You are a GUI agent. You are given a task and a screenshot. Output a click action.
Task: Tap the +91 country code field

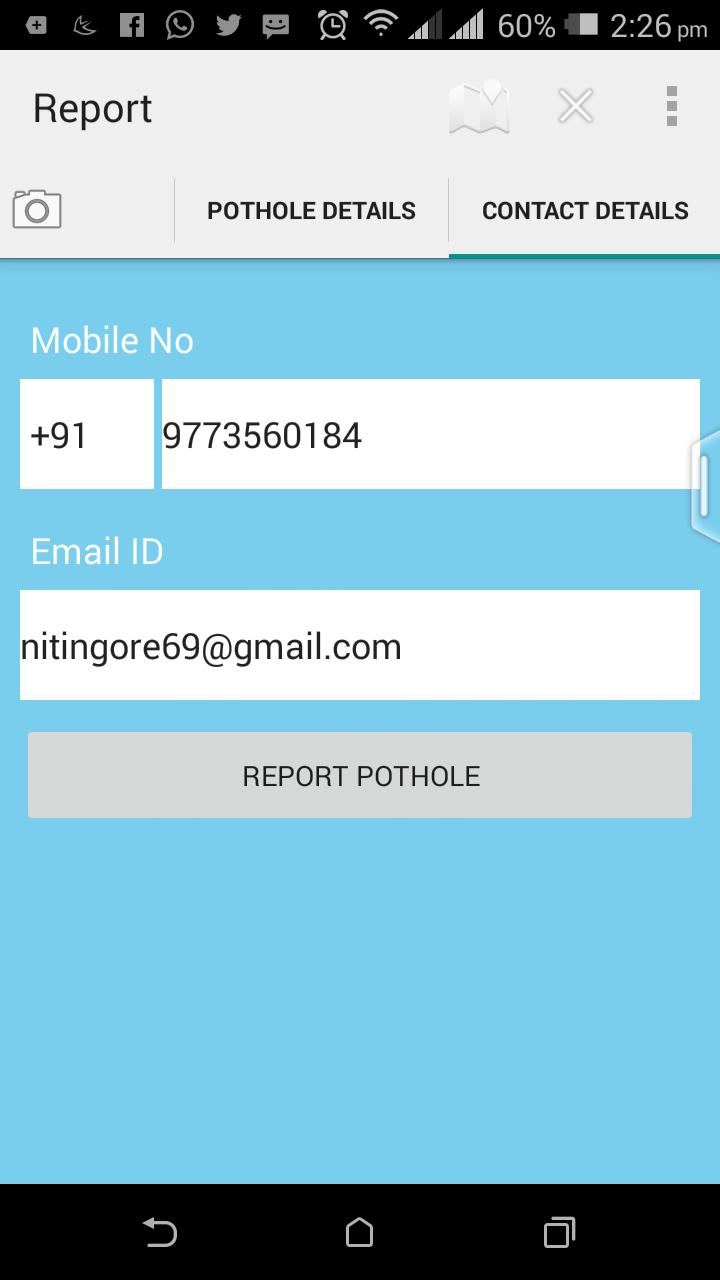click(86, 433)
